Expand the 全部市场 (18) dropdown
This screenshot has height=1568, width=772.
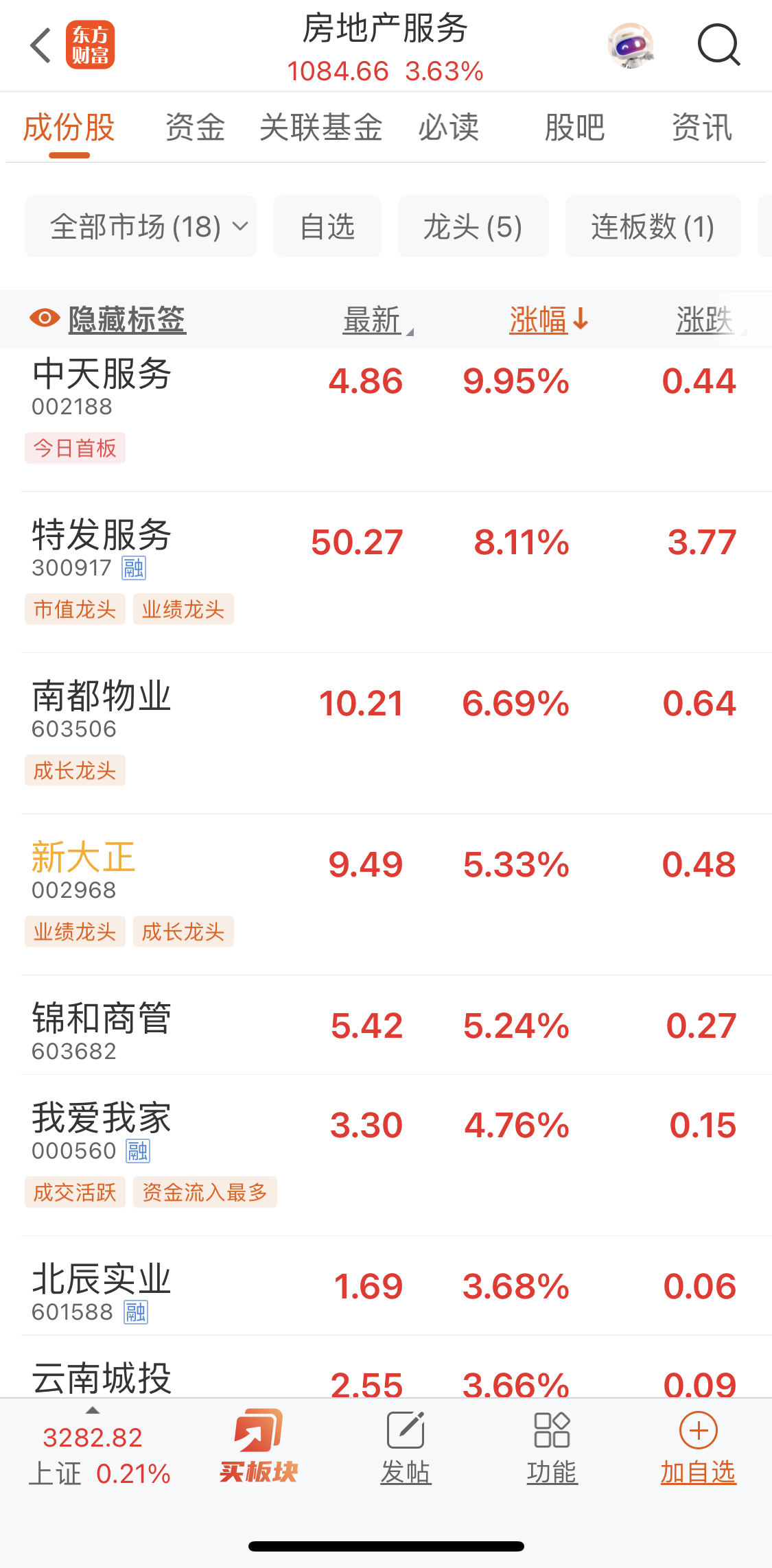pos(141,226)
